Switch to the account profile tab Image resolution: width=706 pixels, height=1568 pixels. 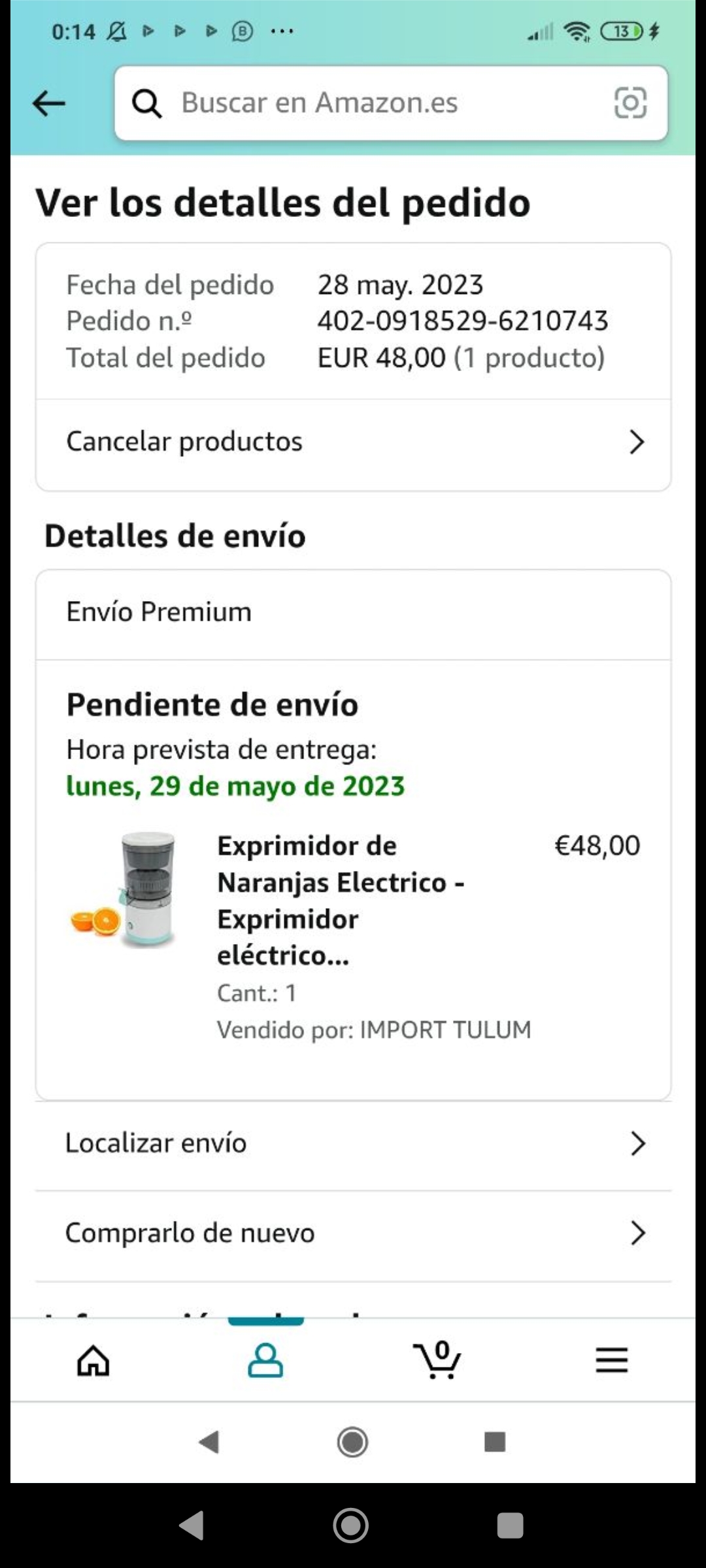point(265,1361)
